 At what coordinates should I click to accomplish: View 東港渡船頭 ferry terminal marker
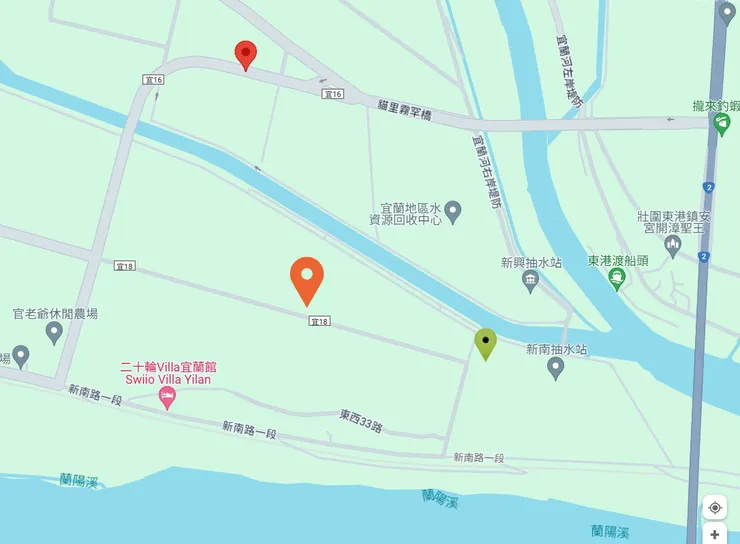618,280
